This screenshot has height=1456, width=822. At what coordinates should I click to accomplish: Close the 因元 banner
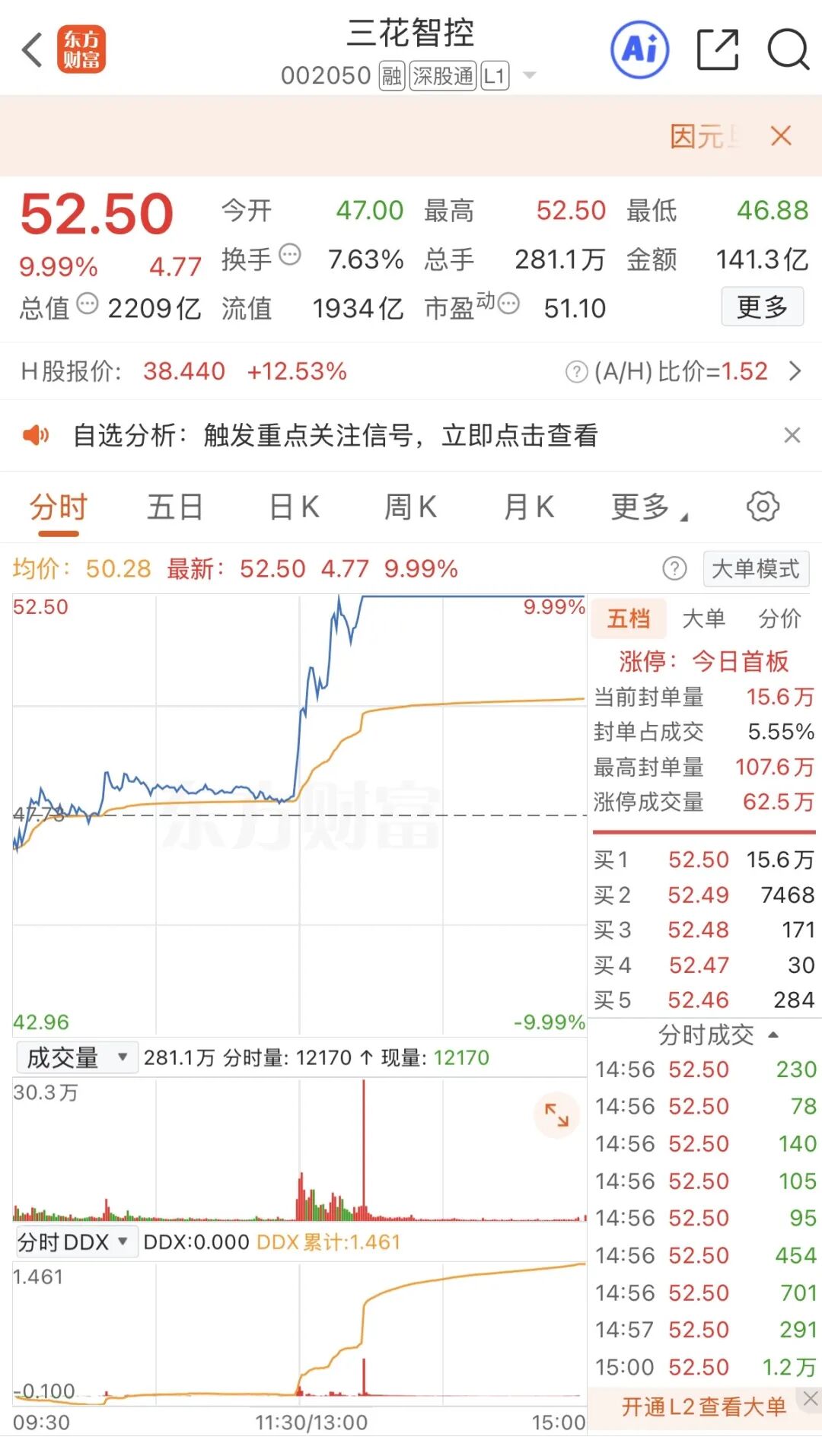coord(781,136)
